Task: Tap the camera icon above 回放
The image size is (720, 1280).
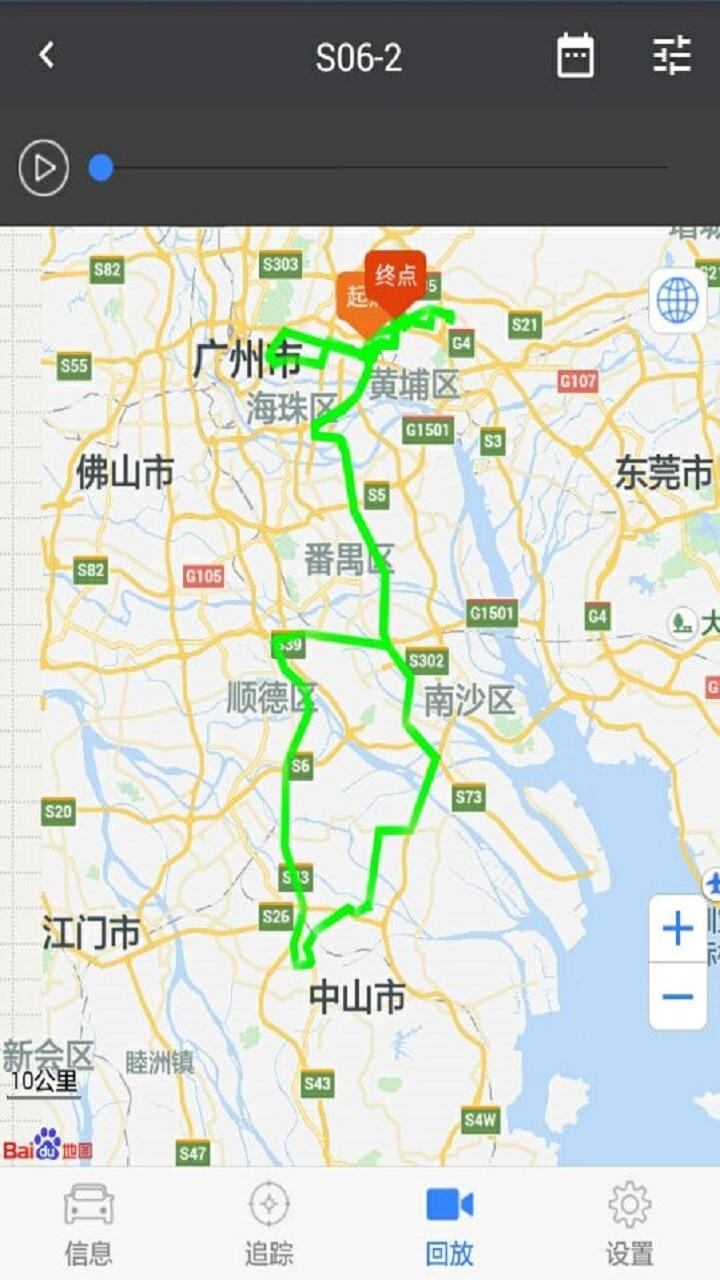Action: (x=450, y=1205)
